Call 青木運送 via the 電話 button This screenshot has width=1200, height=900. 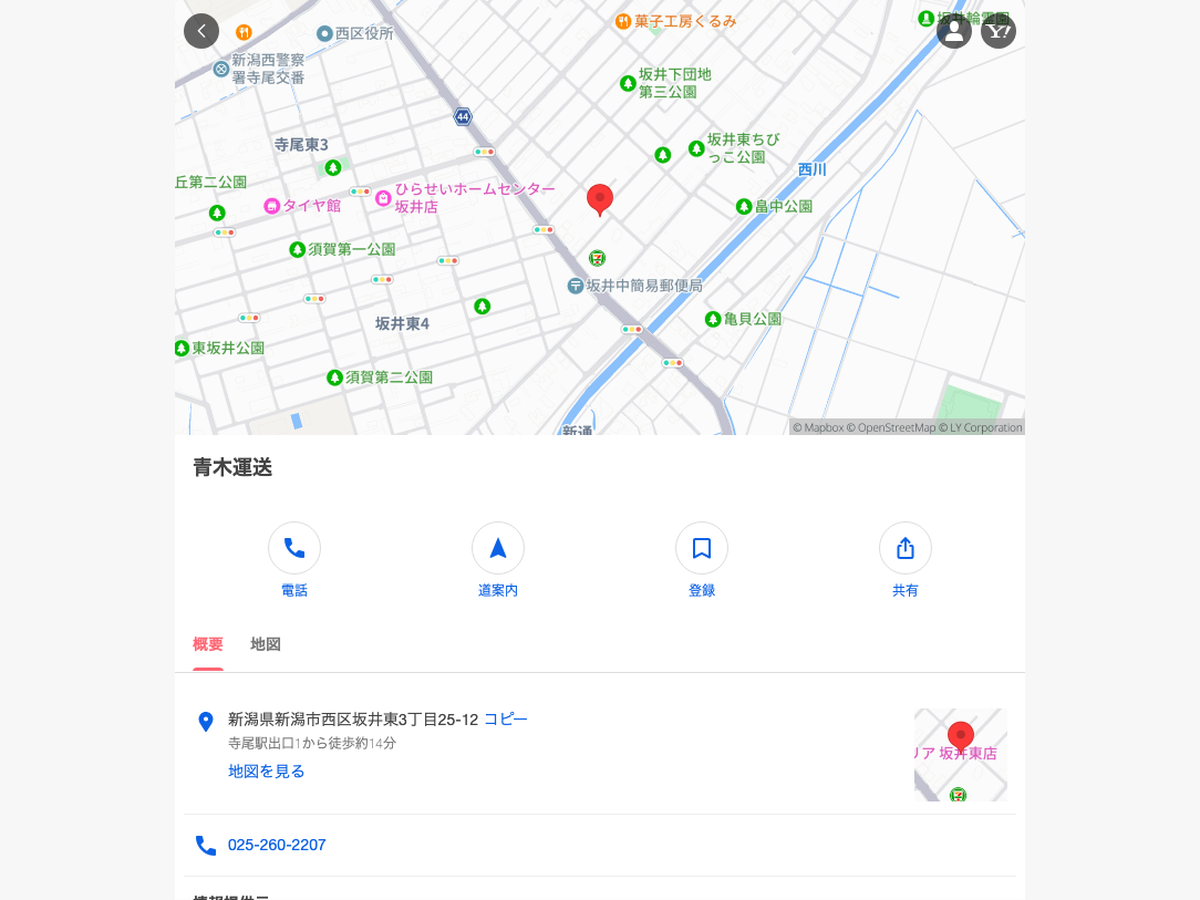(x=294, y=548)
